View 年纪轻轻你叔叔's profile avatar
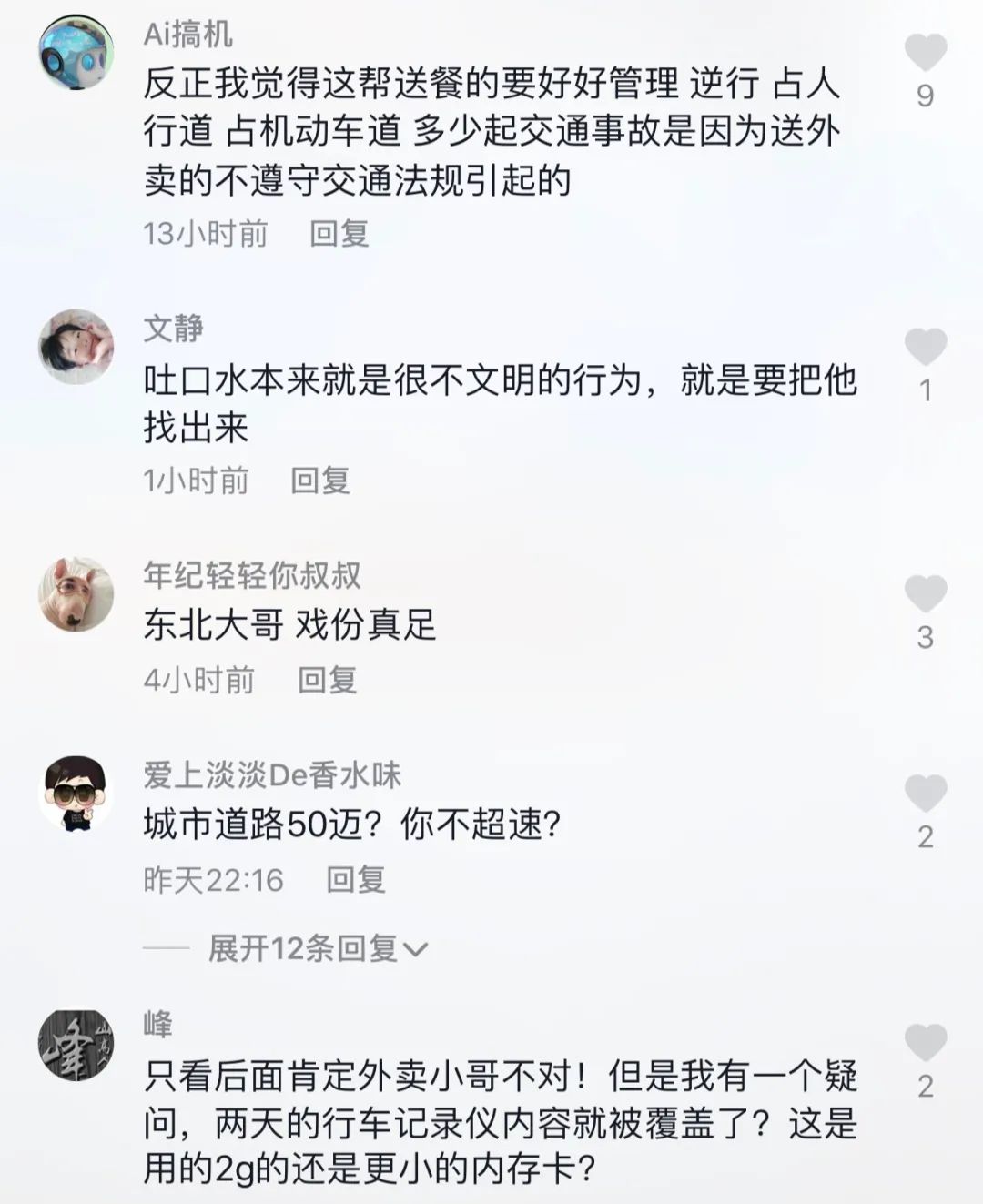Viewport: 983px width, 1204px height. pyautogui.click(x=76, y=594)
